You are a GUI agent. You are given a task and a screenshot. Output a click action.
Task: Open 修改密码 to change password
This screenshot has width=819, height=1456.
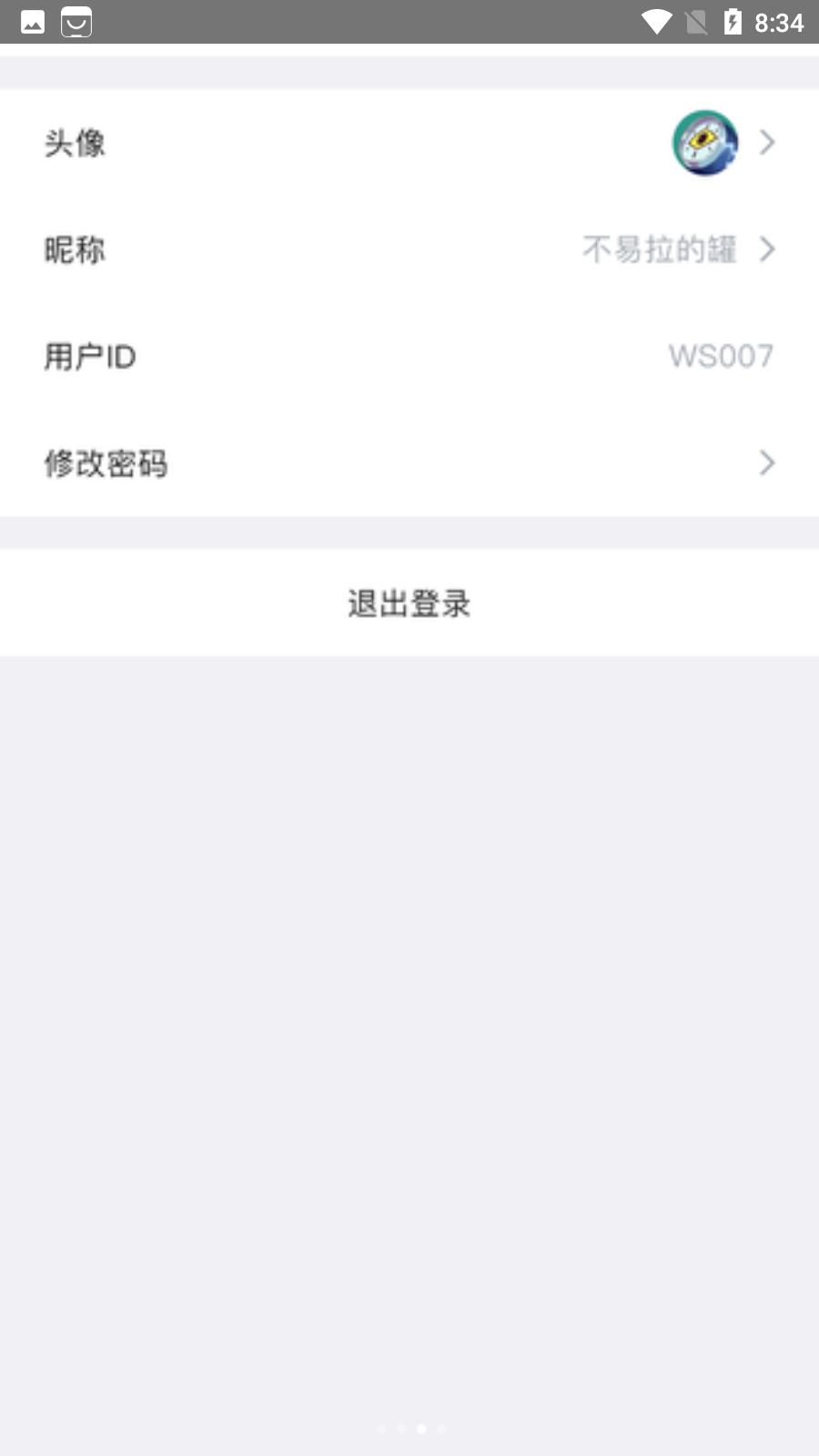[x=409, y=463]
